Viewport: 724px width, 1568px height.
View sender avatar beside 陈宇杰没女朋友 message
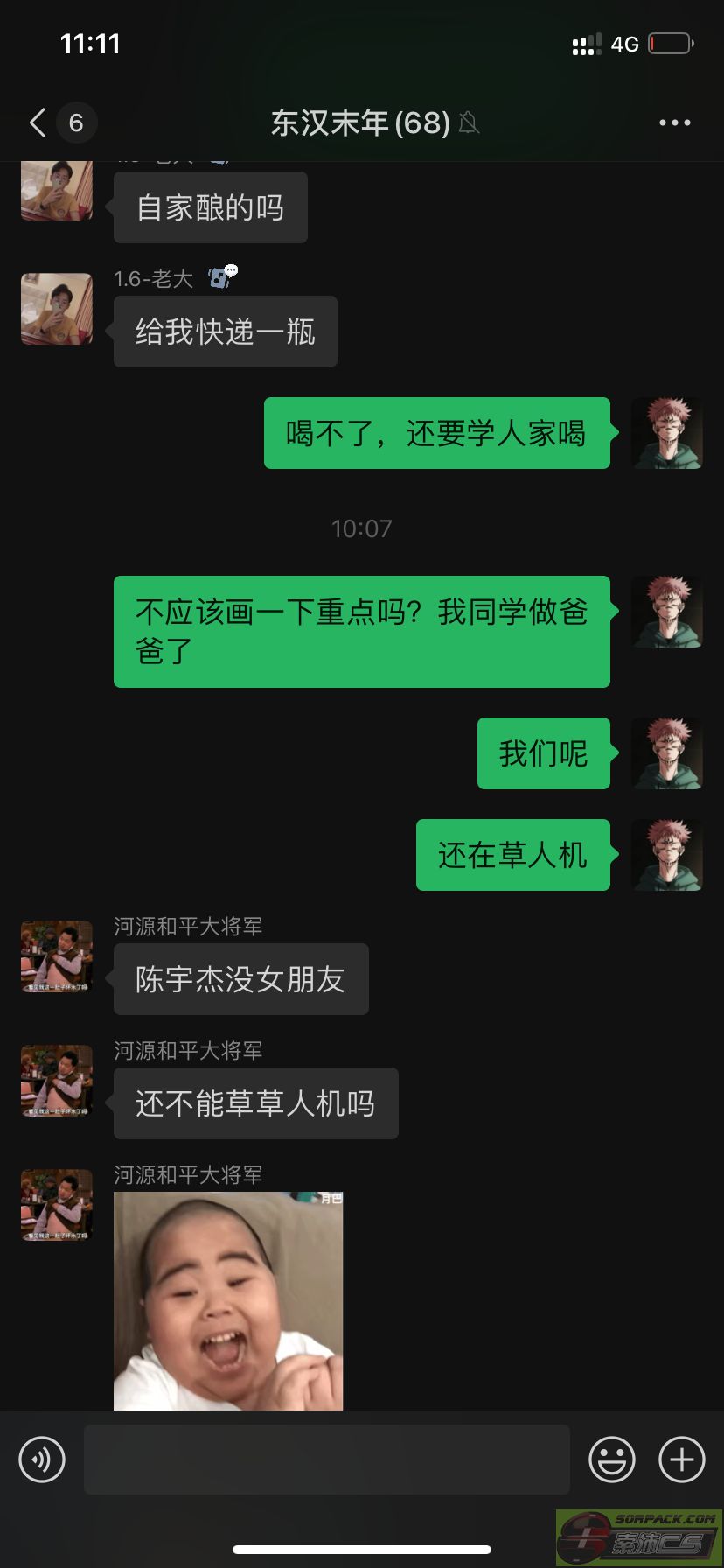[x=57, y=956]
